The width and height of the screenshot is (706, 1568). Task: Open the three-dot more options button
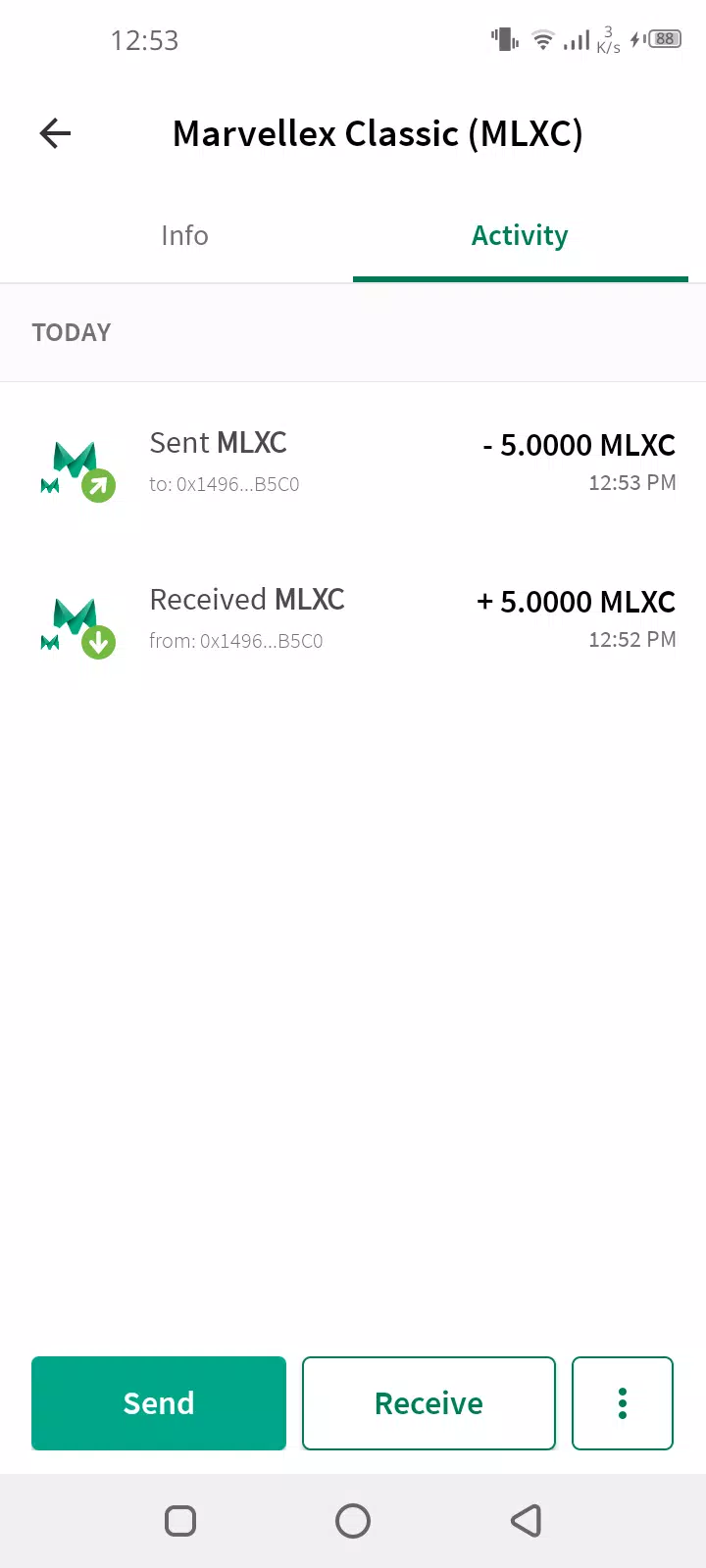point(623,1403)
